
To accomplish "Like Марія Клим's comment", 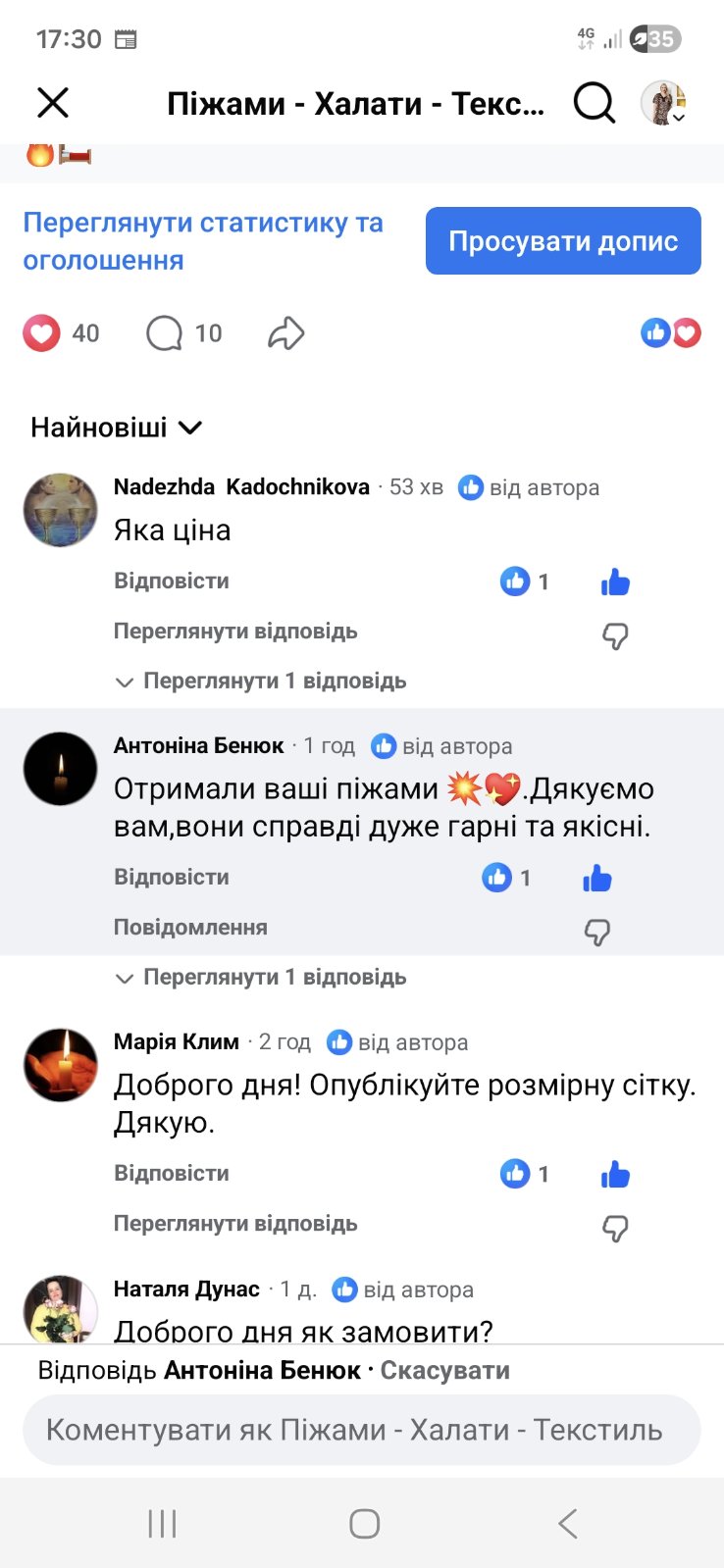I will pos(615,1175).
